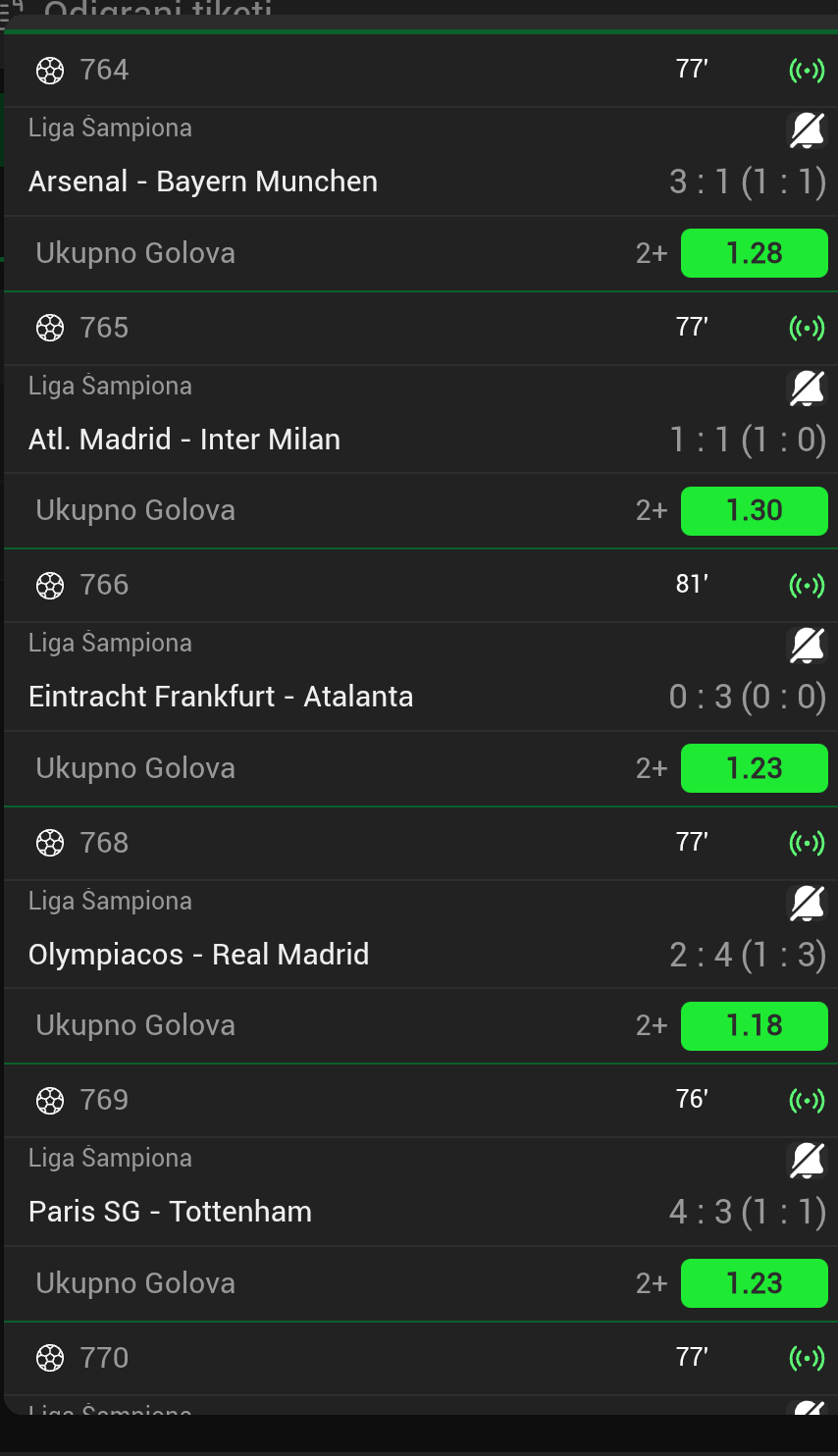This screenshot has height=1456, width=838.
Task: Toggle the notification bell for Eintracht Frankfurt - Atalanta
Action: coord(807,645)
